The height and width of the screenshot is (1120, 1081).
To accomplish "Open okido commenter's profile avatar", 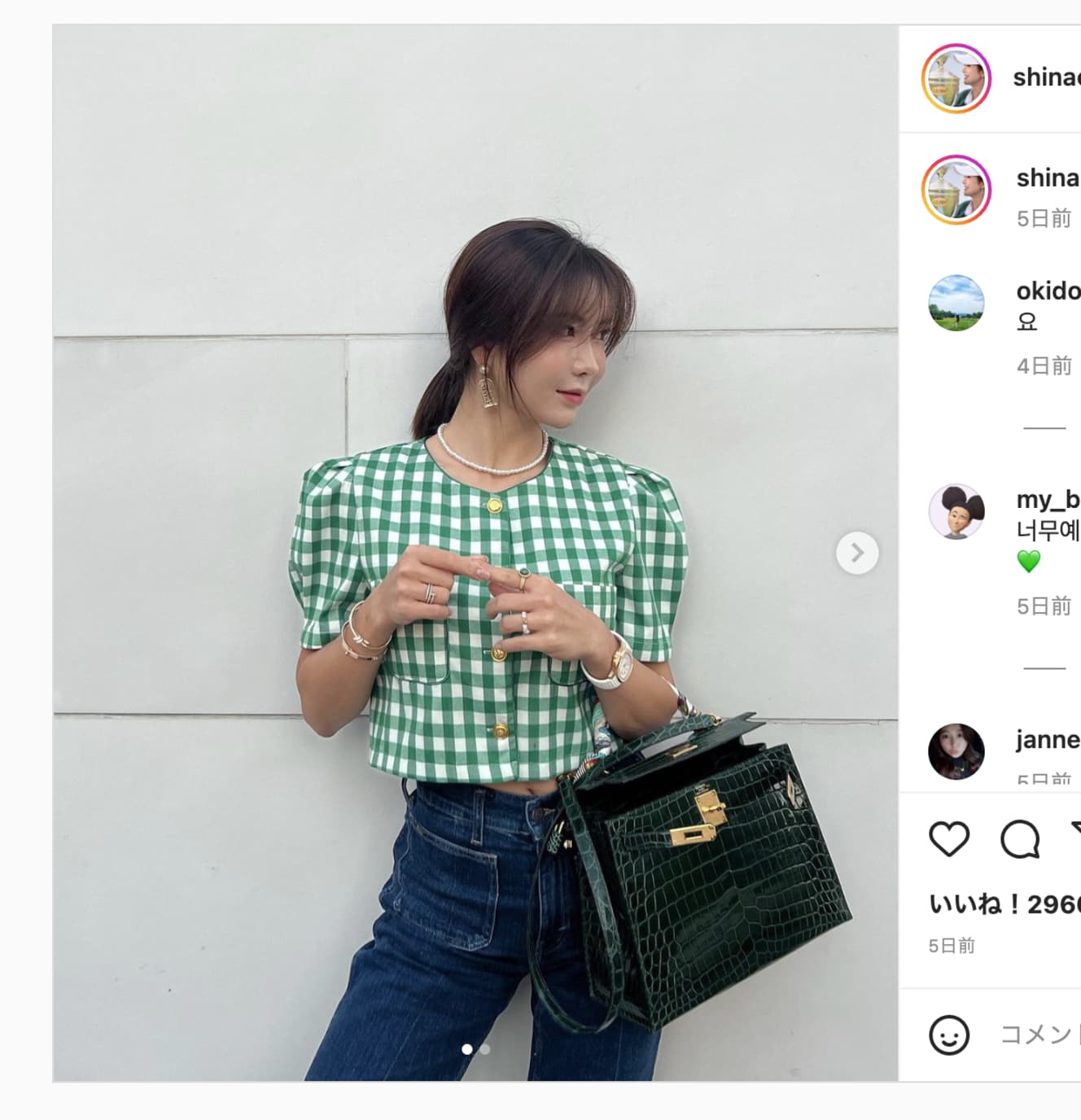I will (x=956, y=303).
